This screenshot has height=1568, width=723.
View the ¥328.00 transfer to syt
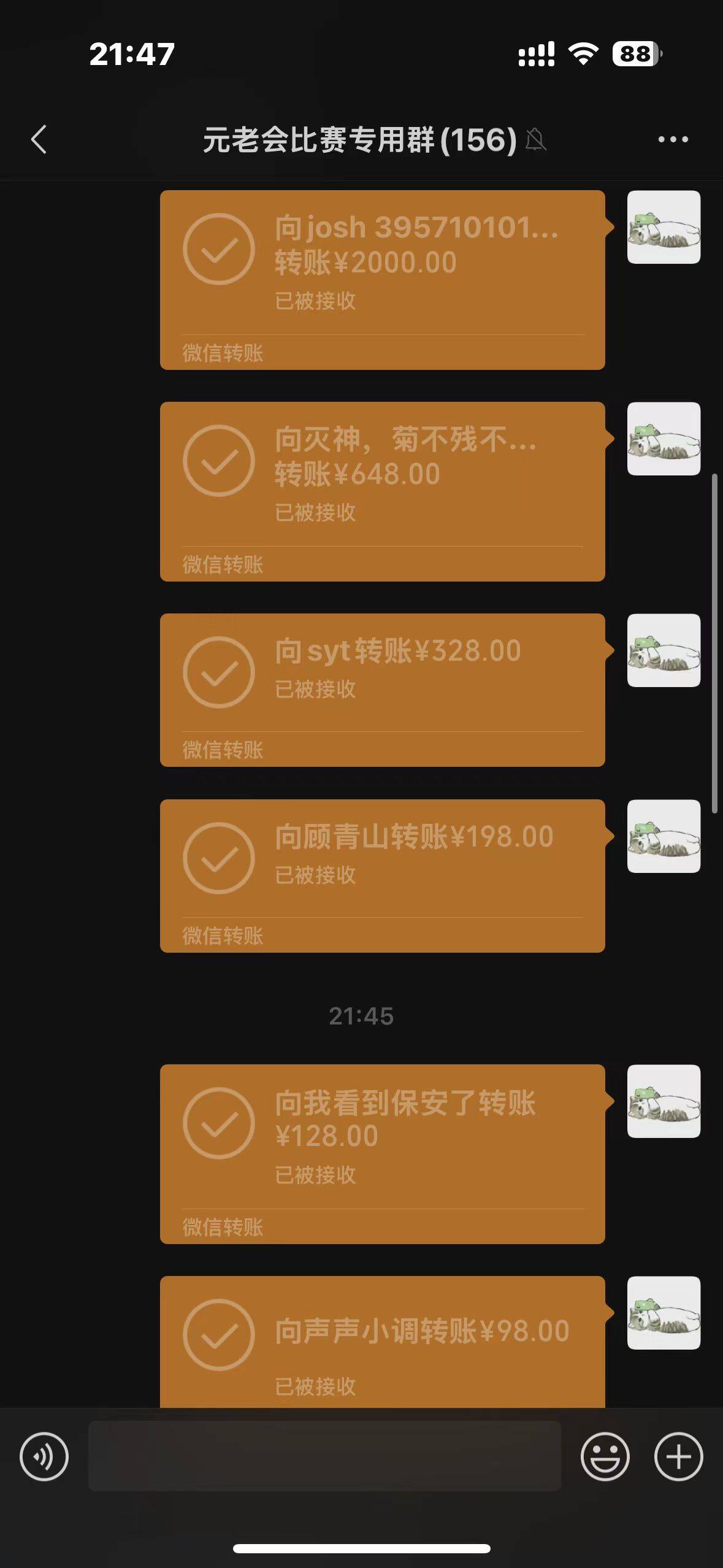coord(382,690)
